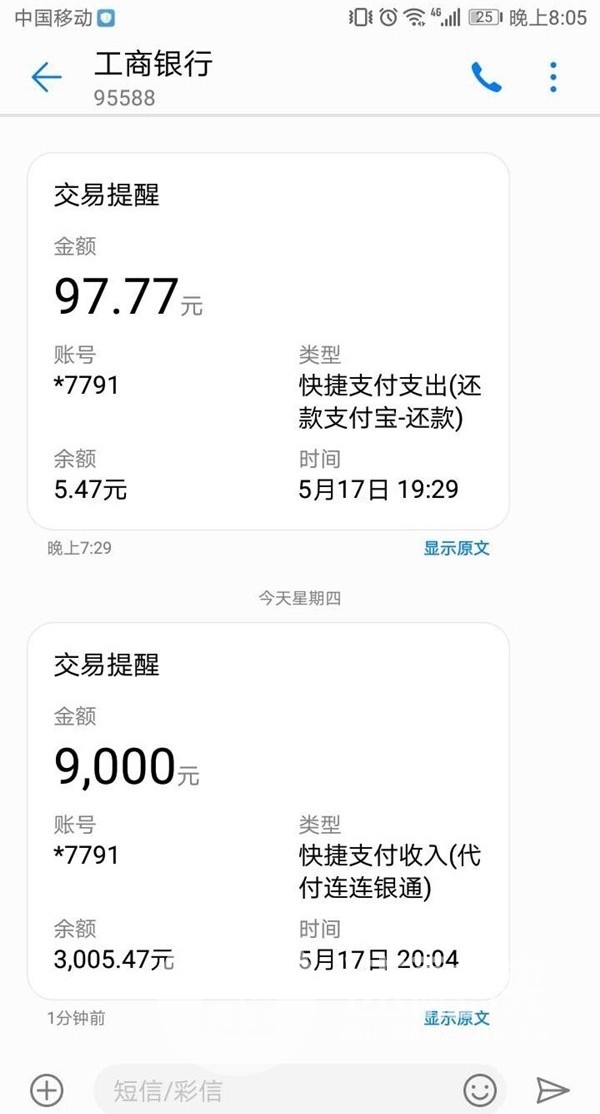Open the overflow menu

click(553, 77)
